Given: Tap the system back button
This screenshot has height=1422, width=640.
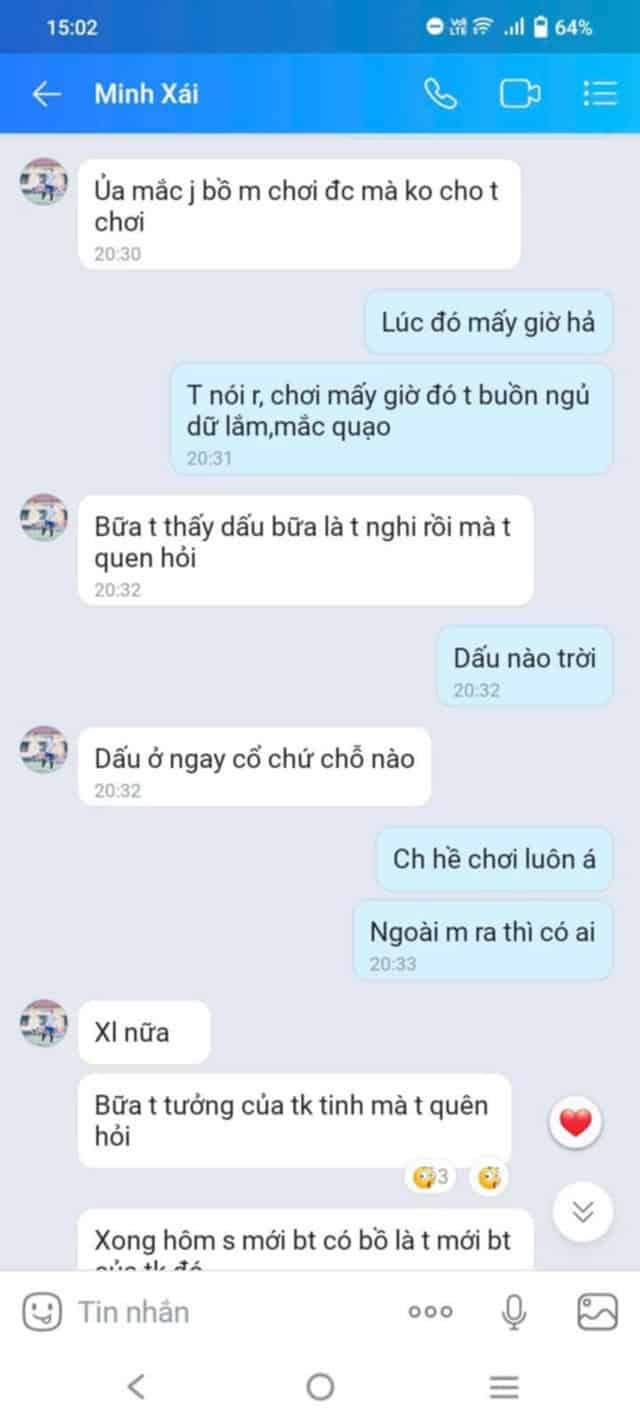Looking at the screenshot, I should coord(137,1386).
